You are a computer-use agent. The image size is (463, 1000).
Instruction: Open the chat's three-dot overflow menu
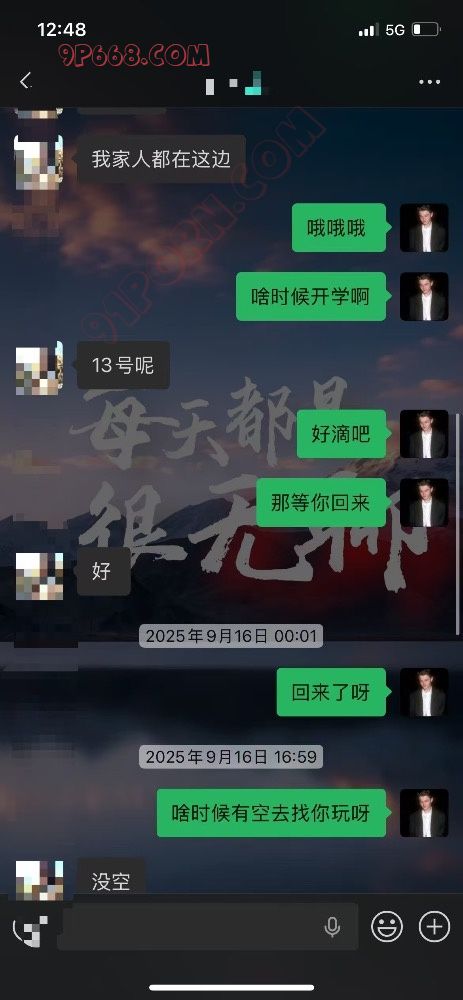click(x=429, y=82)
